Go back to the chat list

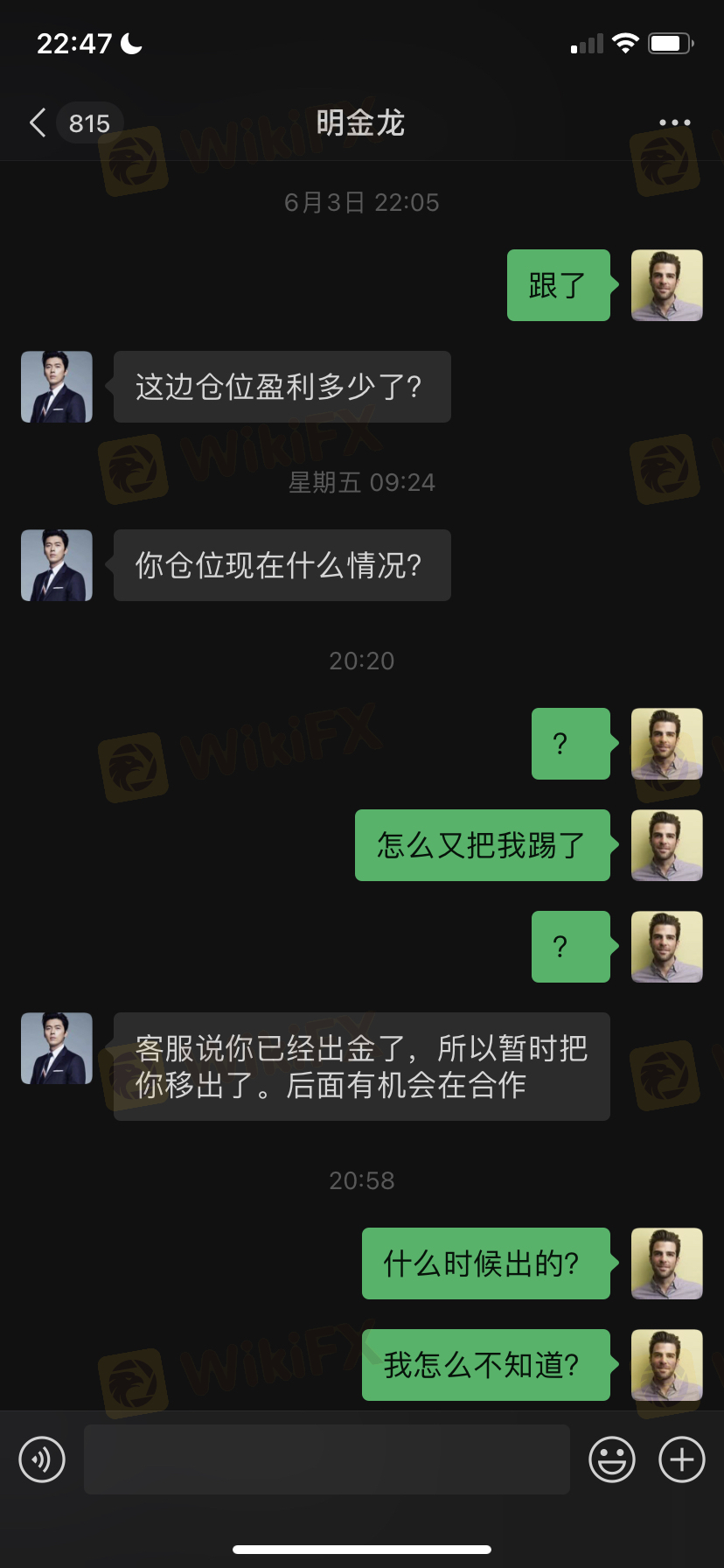coord(38,123)
